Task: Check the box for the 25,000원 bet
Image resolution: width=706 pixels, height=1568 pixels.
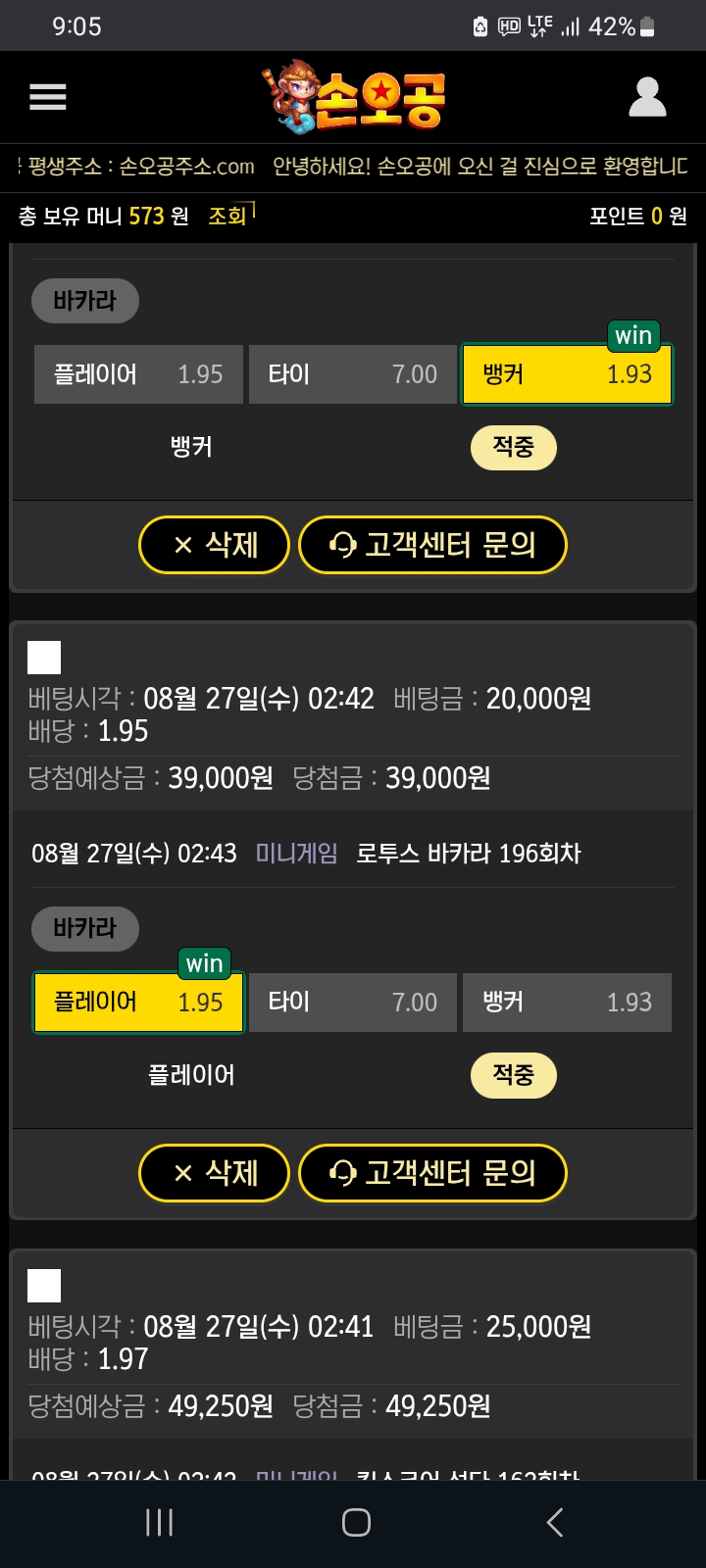Action: [x=44, y=1286]
